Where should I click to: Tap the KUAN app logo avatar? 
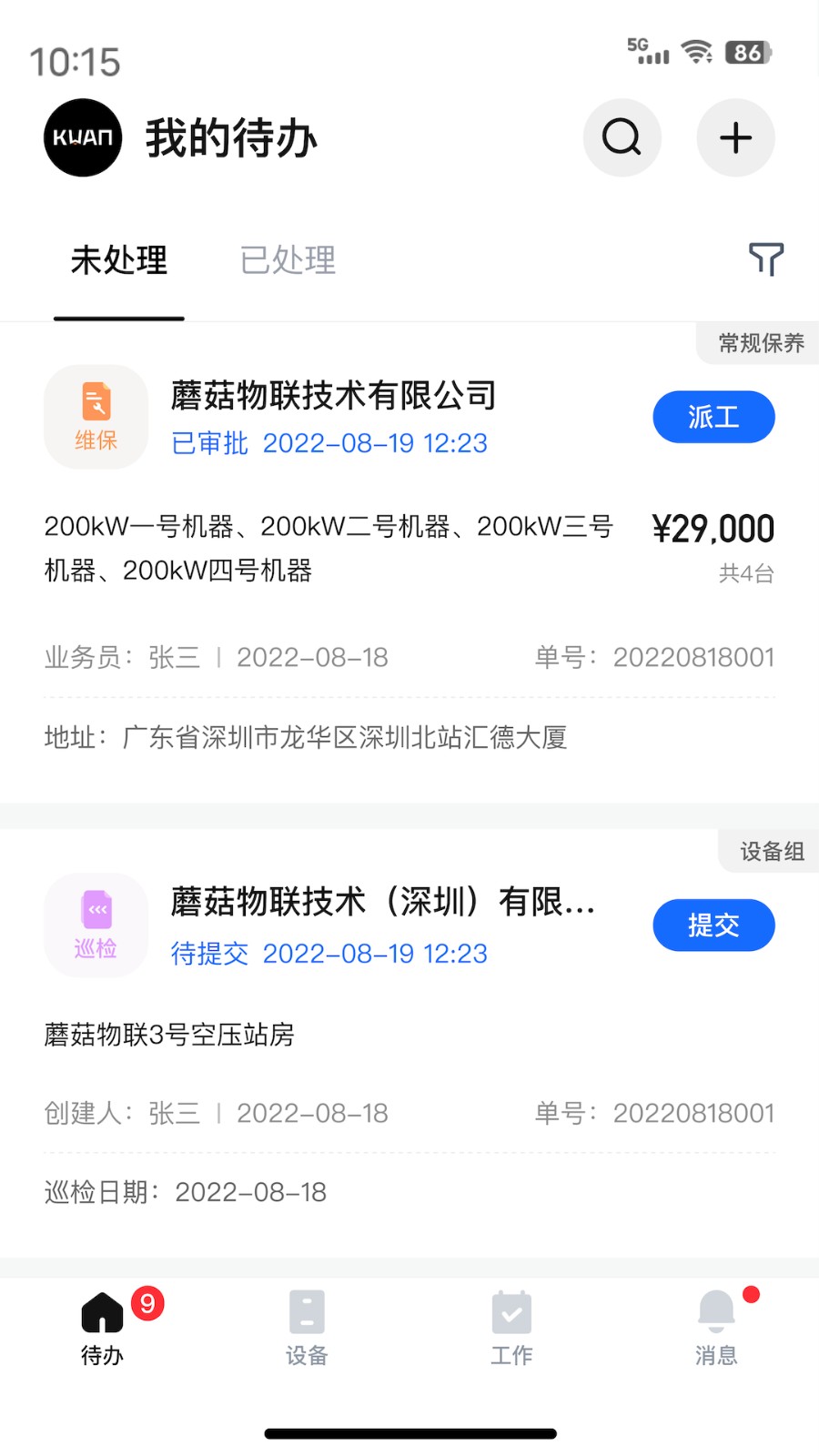tap(82, 137)
